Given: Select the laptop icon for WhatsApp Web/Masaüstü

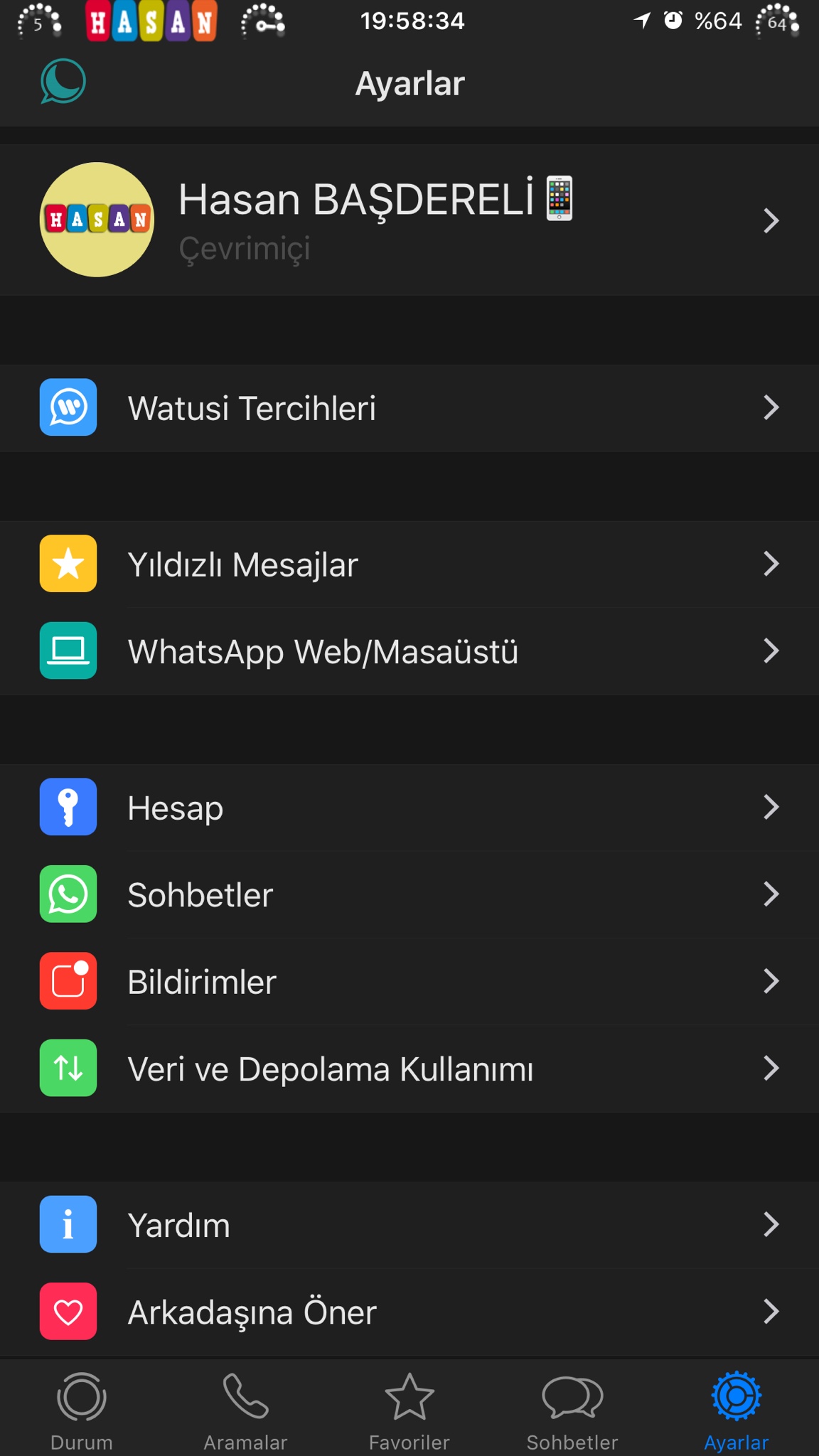Looking at the screenshot, I should tap(68, 652).
